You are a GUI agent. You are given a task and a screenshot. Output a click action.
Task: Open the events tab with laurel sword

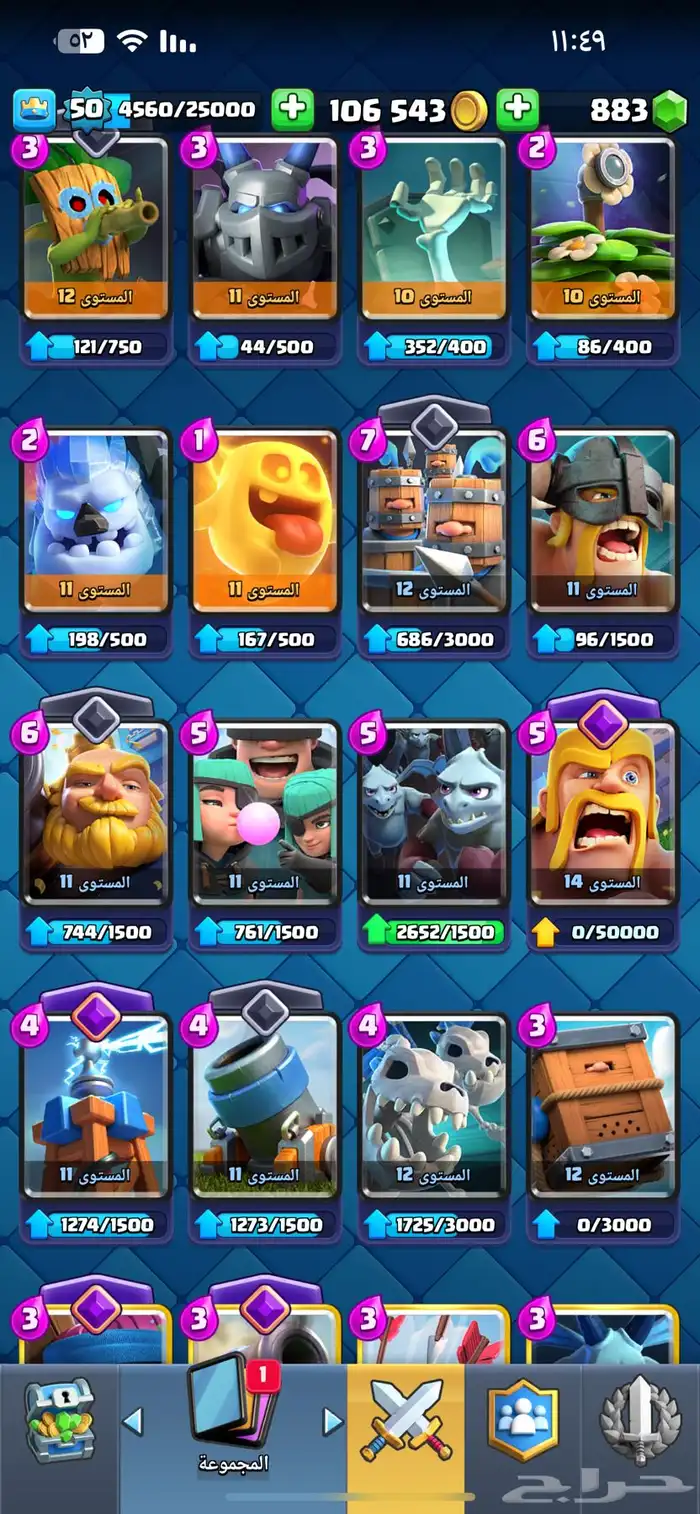tap(640, 1420)
